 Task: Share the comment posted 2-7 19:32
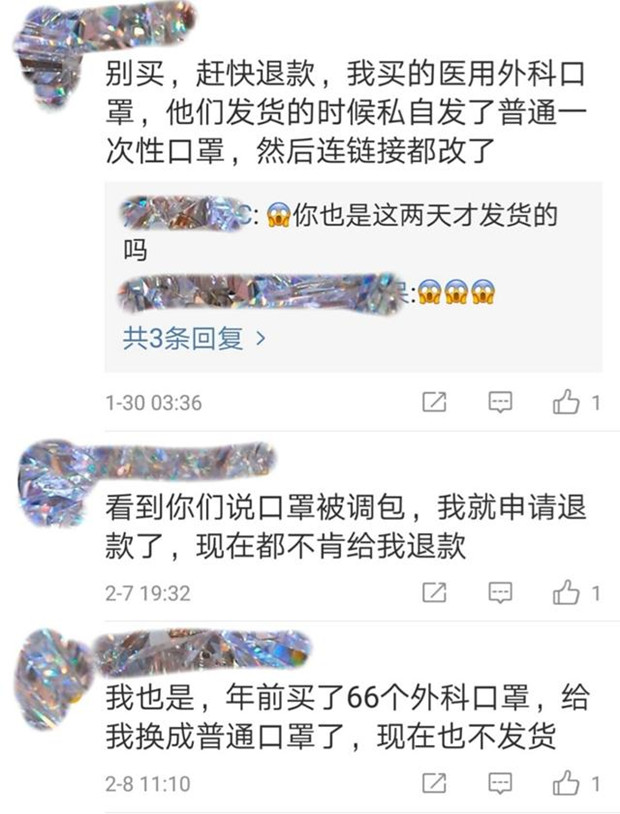434,593
